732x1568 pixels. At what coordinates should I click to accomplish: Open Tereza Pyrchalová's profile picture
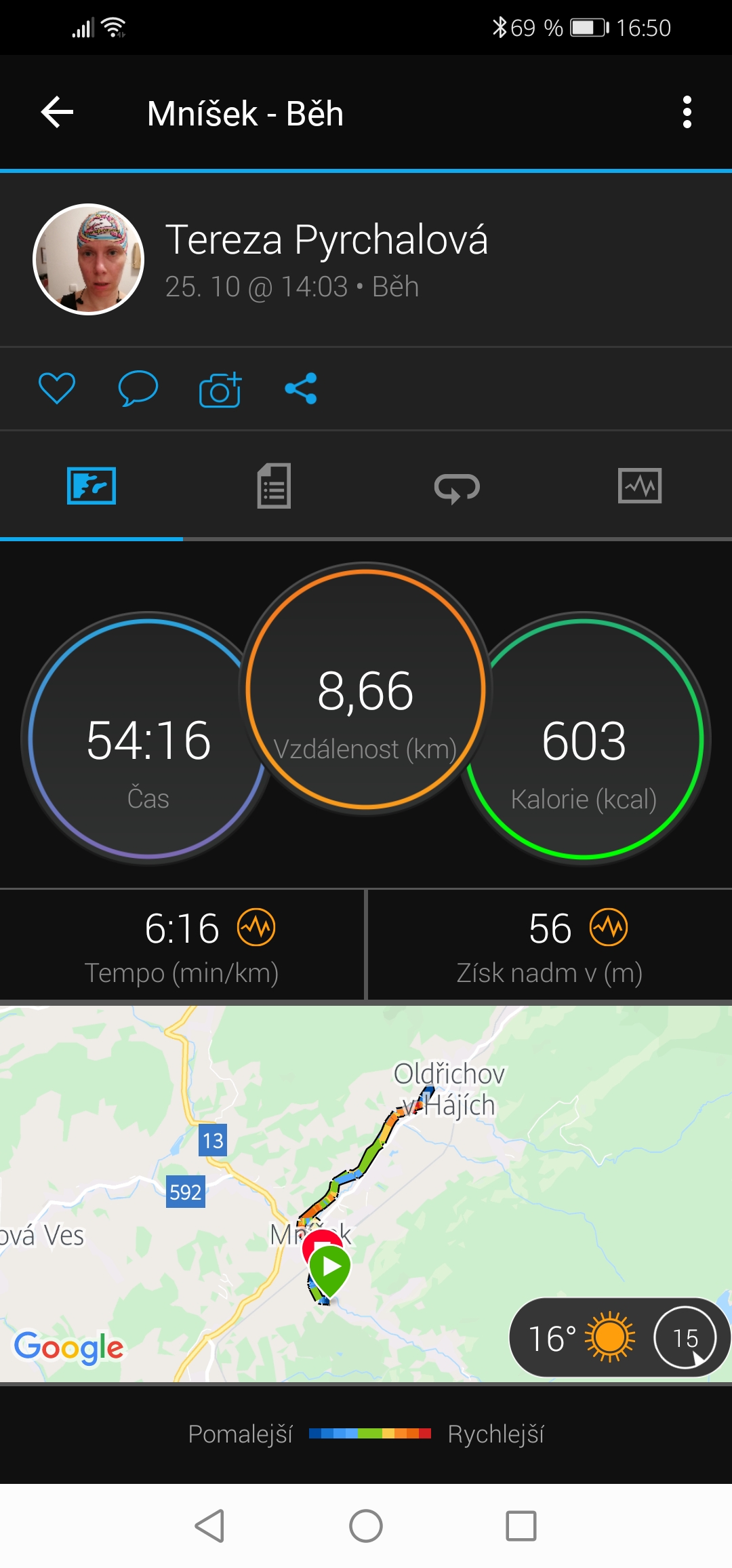pyautogui.click(x=89, y=259)
